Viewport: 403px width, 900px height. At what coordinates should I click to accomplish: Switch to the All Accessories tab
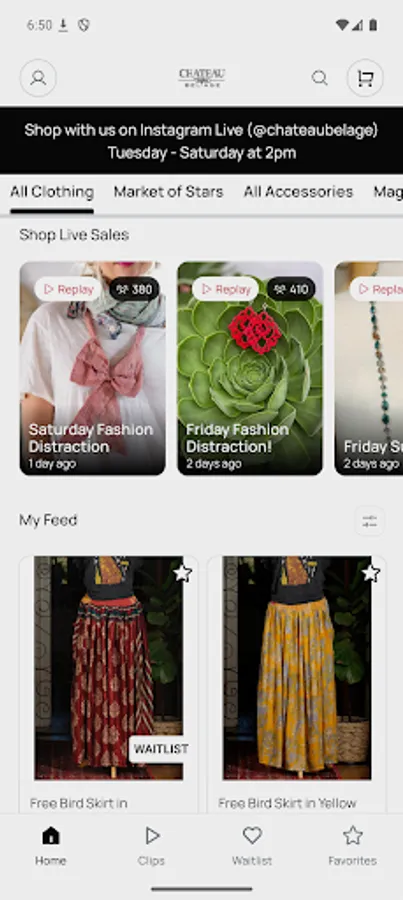click(298, 192)
